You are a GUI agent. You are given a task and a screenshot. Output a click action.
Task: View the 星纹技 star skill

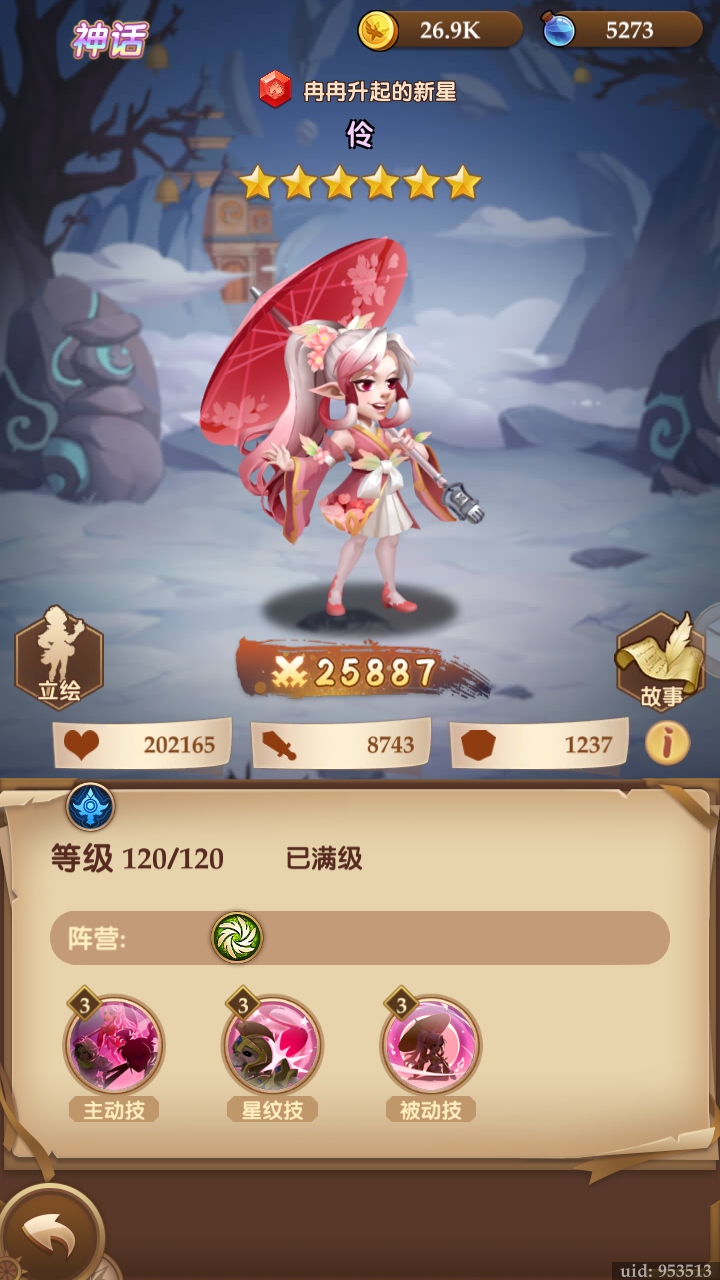click(272, 1046)
